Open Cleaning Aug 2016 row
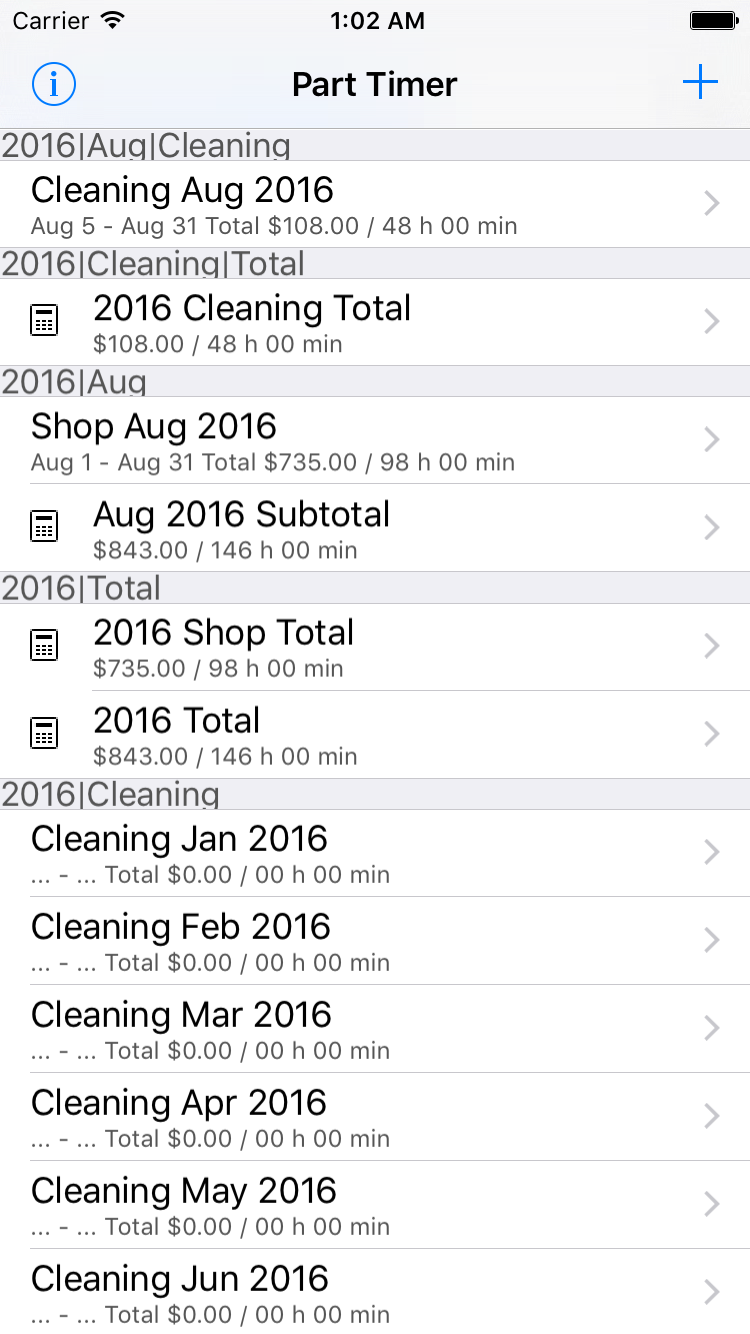Image resolution: width=750 pixels, height=1334 pixels. (375, 204)
